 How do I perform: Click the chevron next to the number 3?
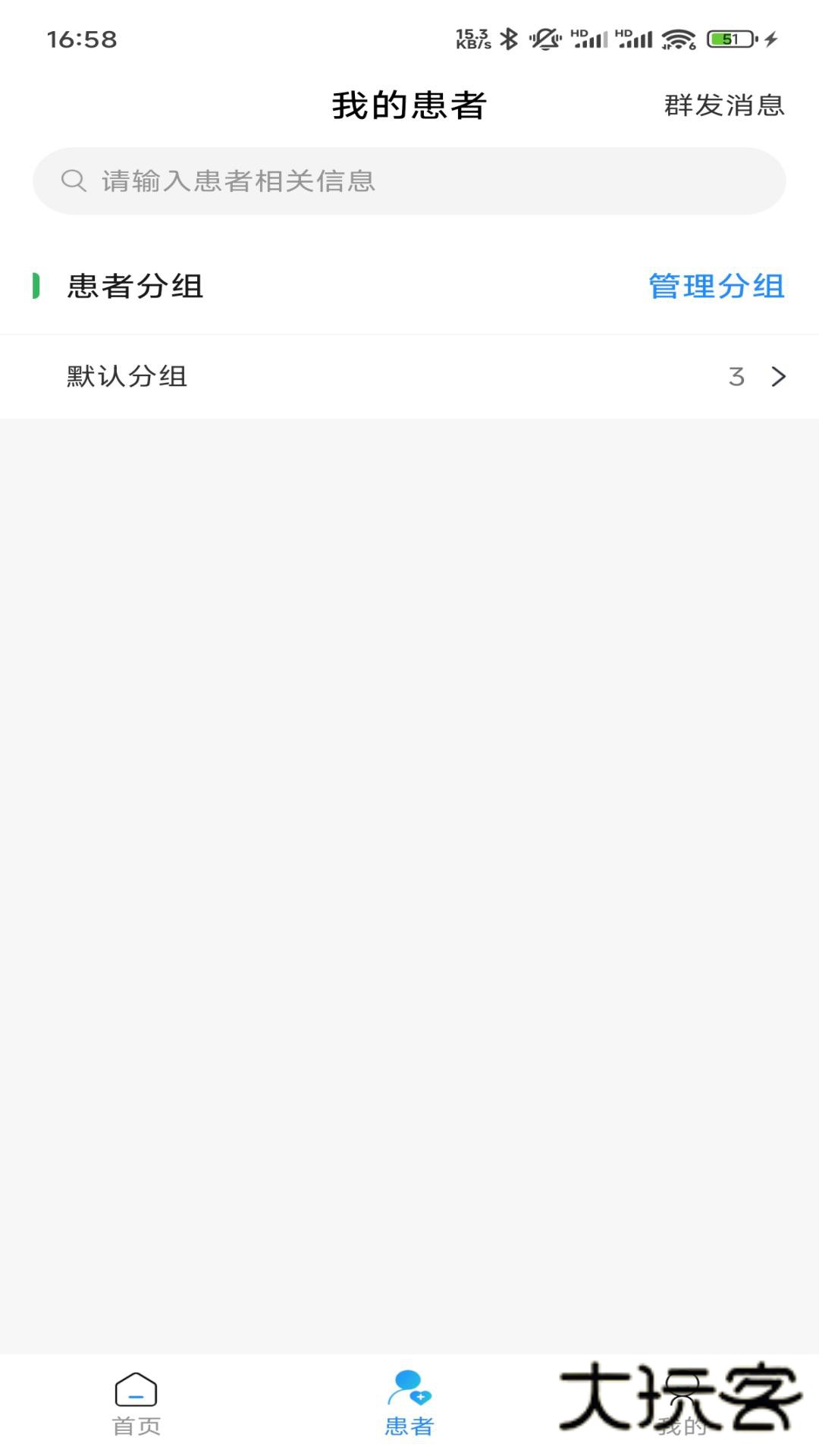click(777, 377)
